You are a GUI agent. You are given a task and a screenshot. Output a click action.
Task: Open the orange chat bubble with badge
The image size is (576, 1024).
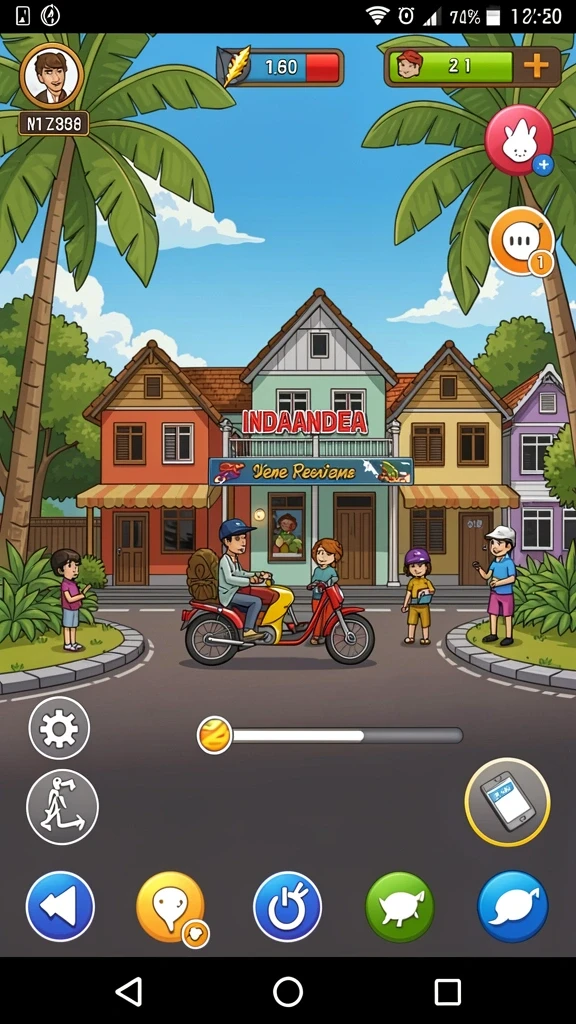(521, 242)
